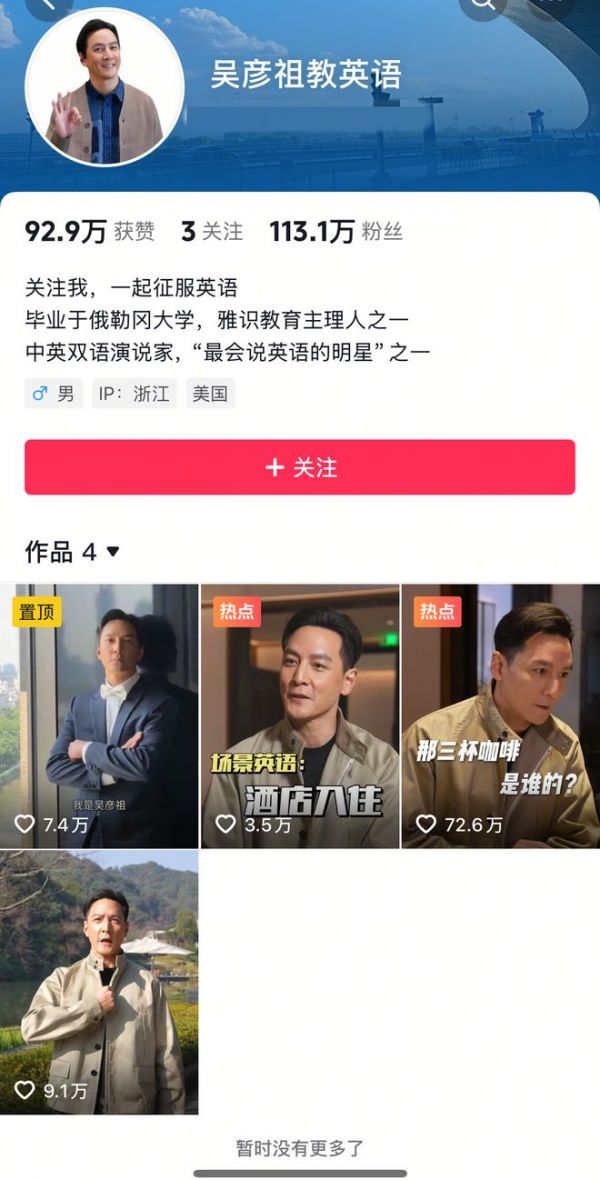
Task: Open the profile avatar picture
Action: [105, 87]
